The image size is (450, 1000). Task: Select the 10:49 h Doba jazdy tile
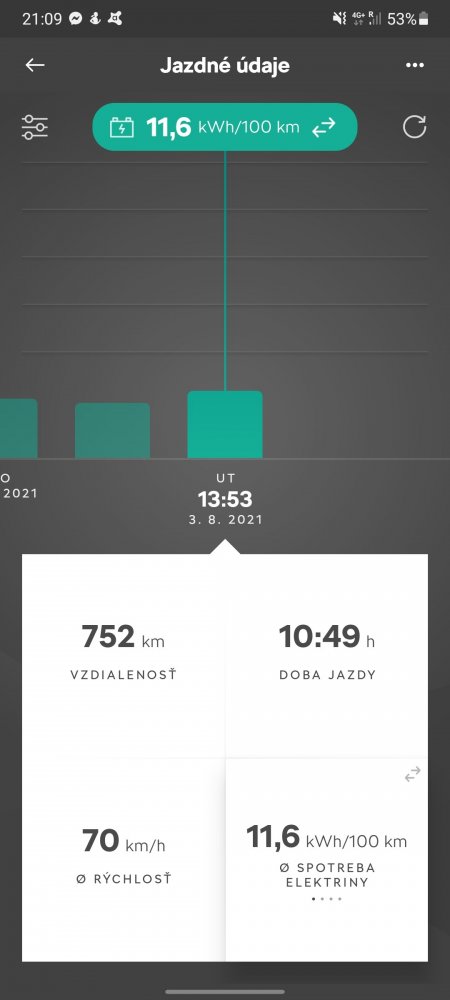pos(326,656)
